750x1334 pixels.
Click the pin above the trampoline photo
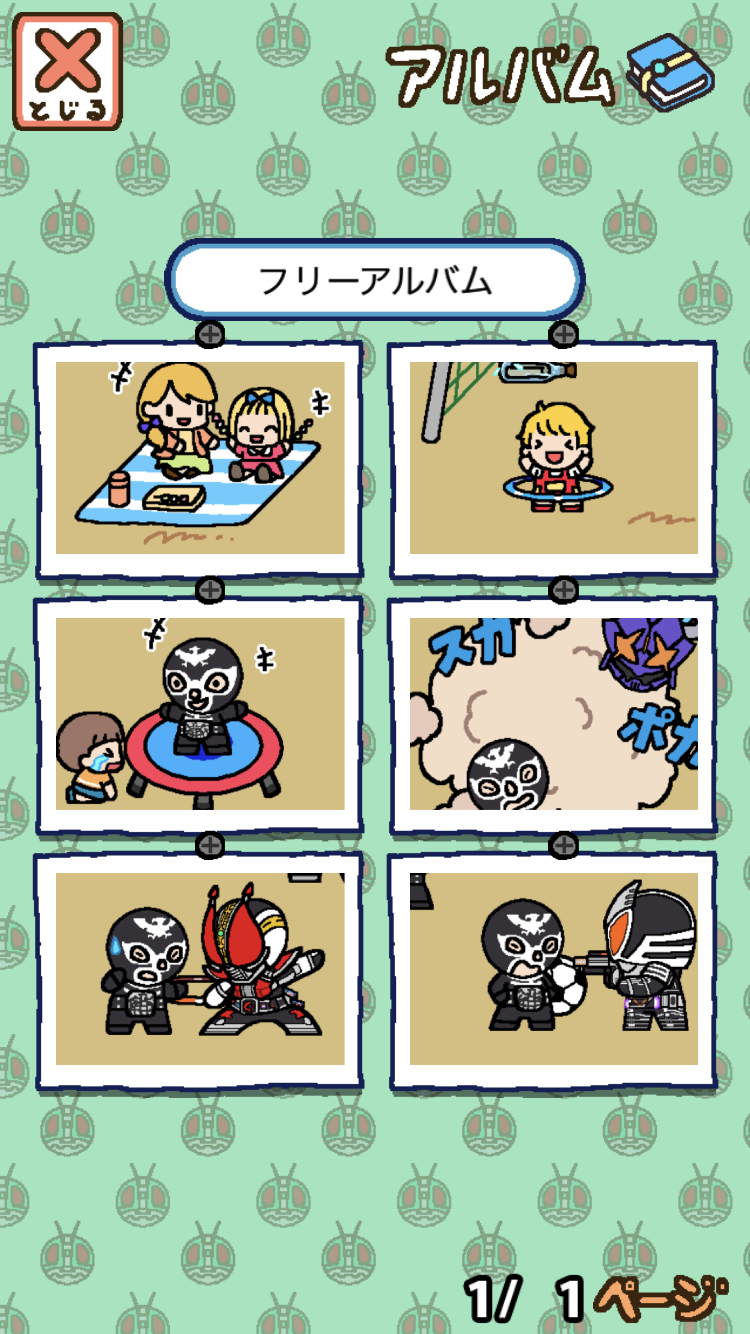(x=210, y=589)
